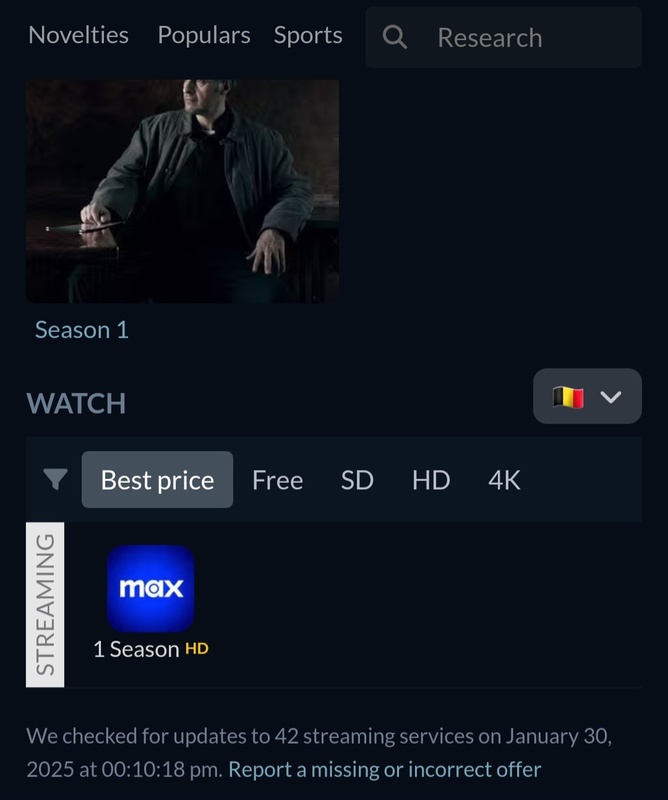
Task: Switch to the Sports section
Action: click(x=308, y=35)
